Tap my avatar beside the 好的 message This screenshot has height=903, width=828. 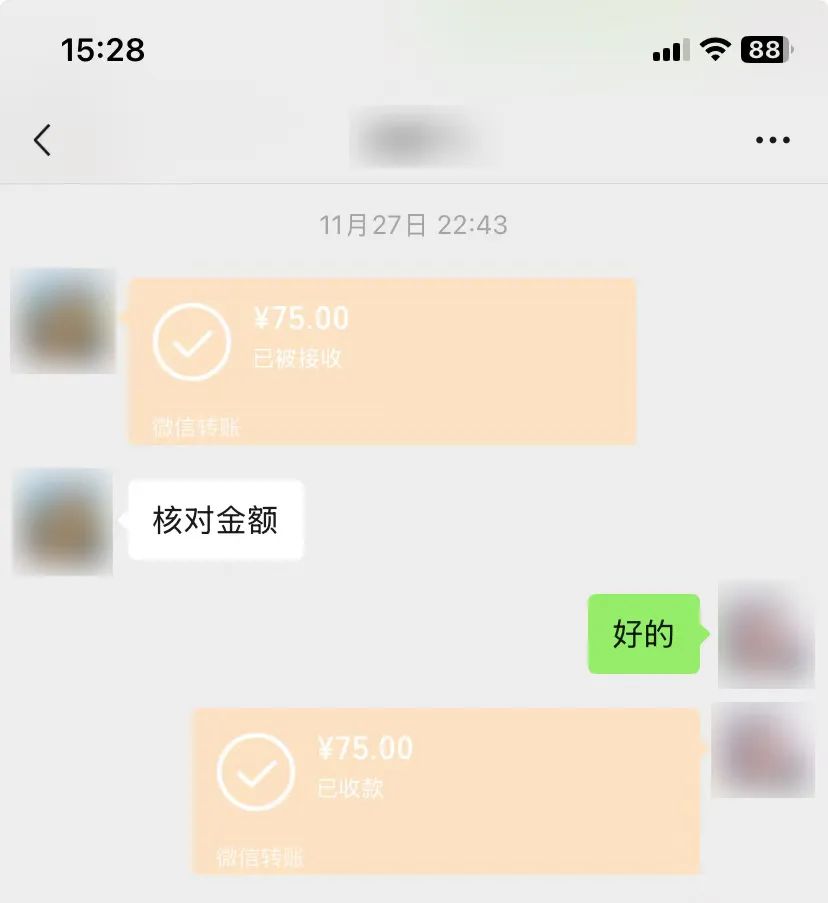766,634
